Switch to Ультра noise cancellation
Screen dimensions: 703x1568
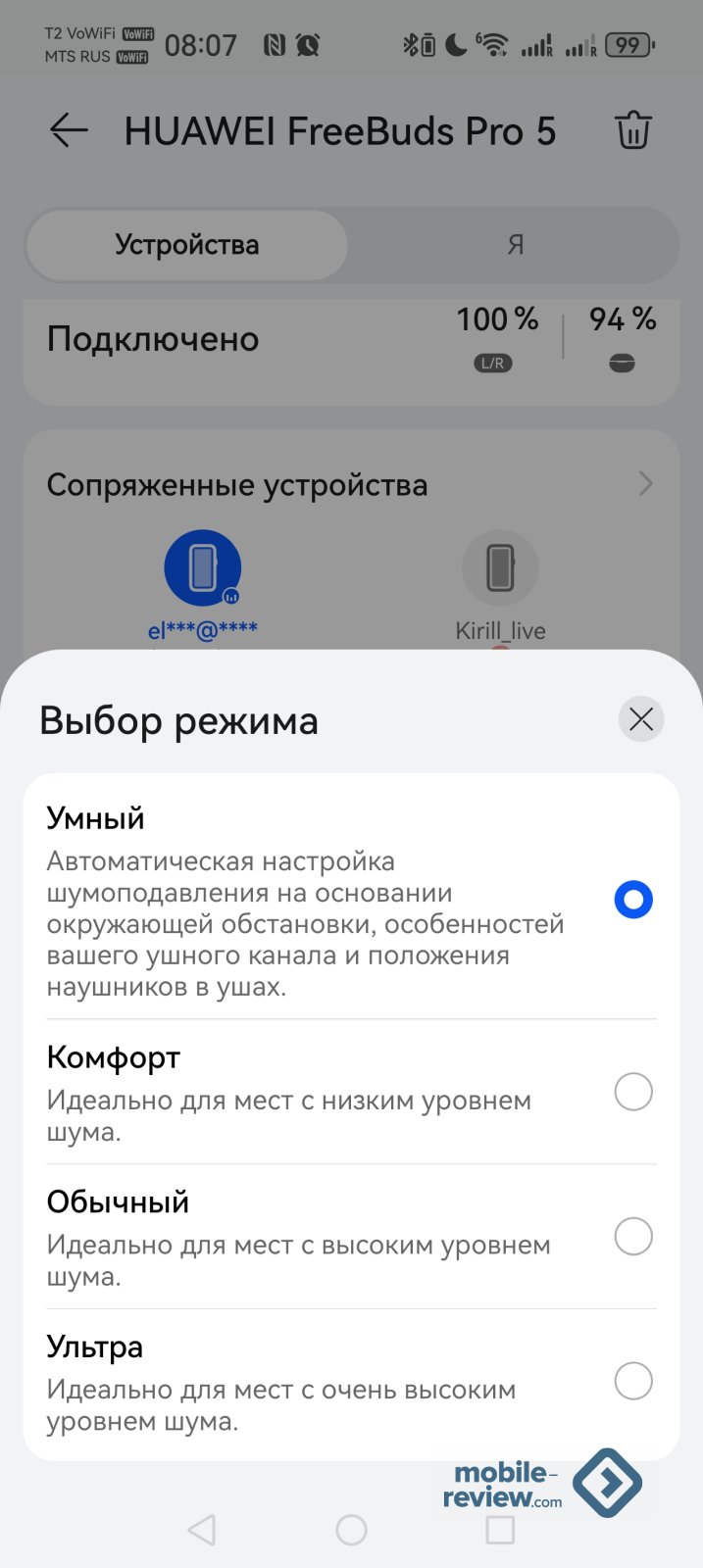pyautogui.click(x=632, y=1382)
